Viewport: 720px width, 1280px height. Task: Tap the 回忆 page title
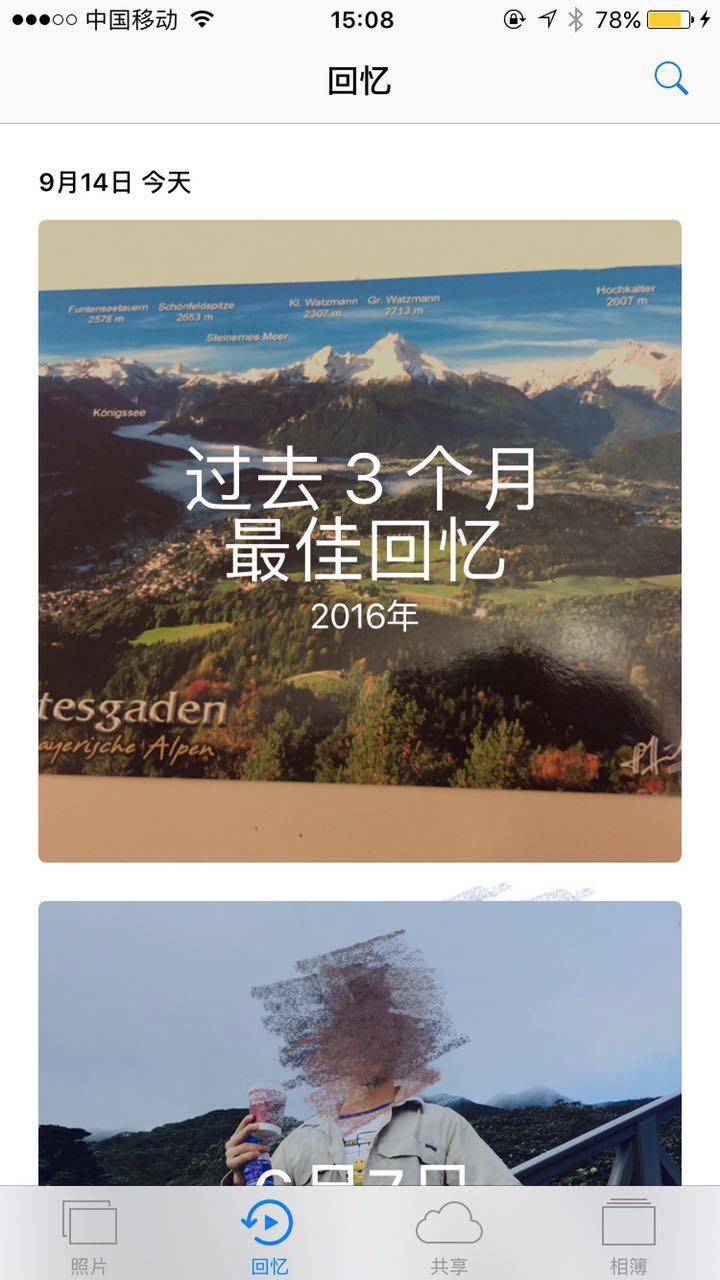360,79
